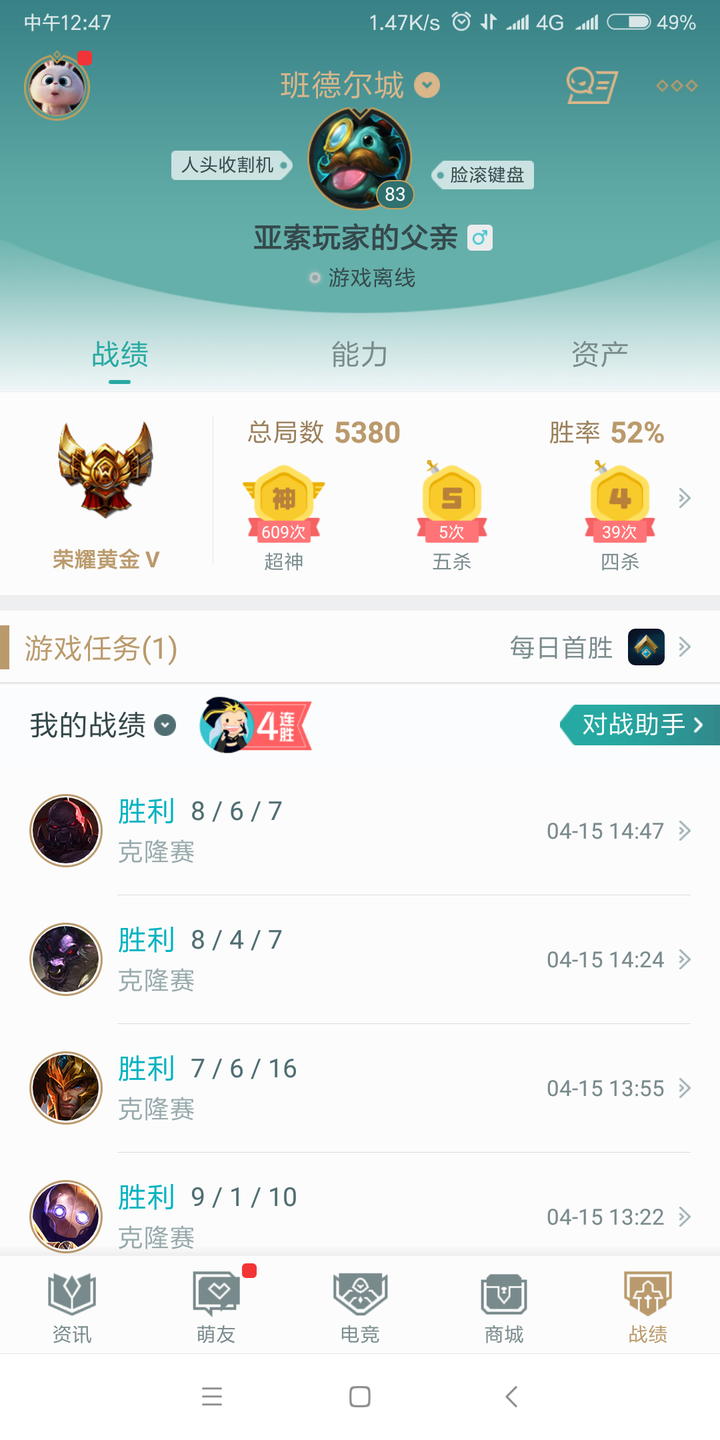The height and width of the screenshot is (1440, 720).
Task: Open the 对战助手 button
Action: (639, 724)
